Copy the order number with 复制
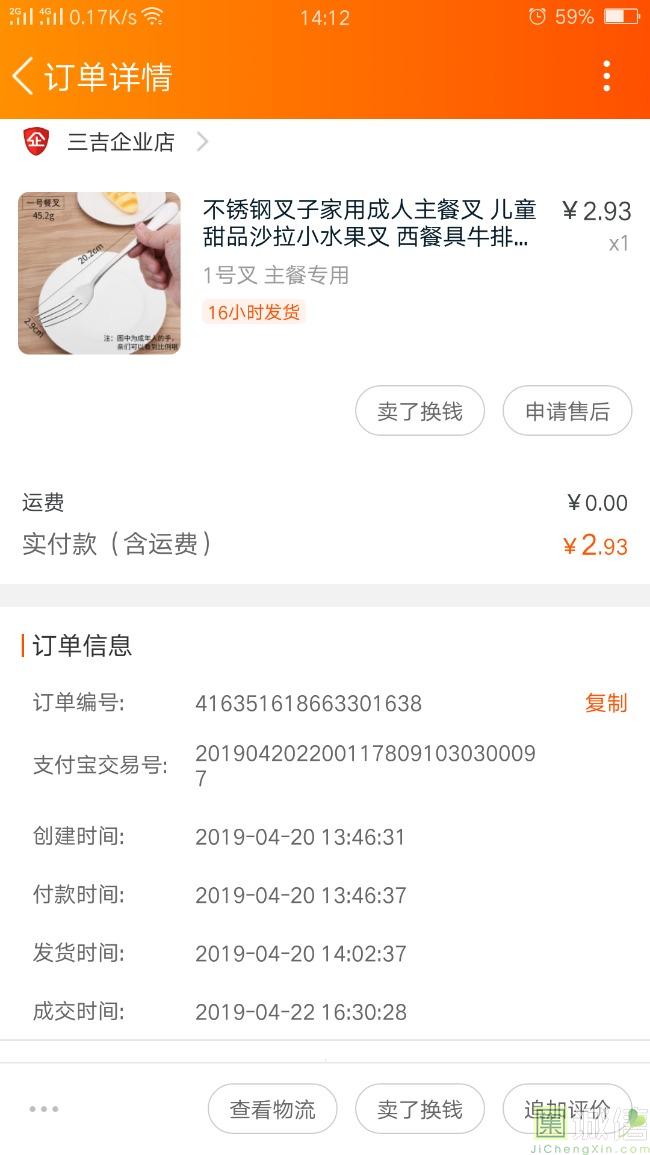This screenshot has width=650, height=1155. tap(605, 703)
